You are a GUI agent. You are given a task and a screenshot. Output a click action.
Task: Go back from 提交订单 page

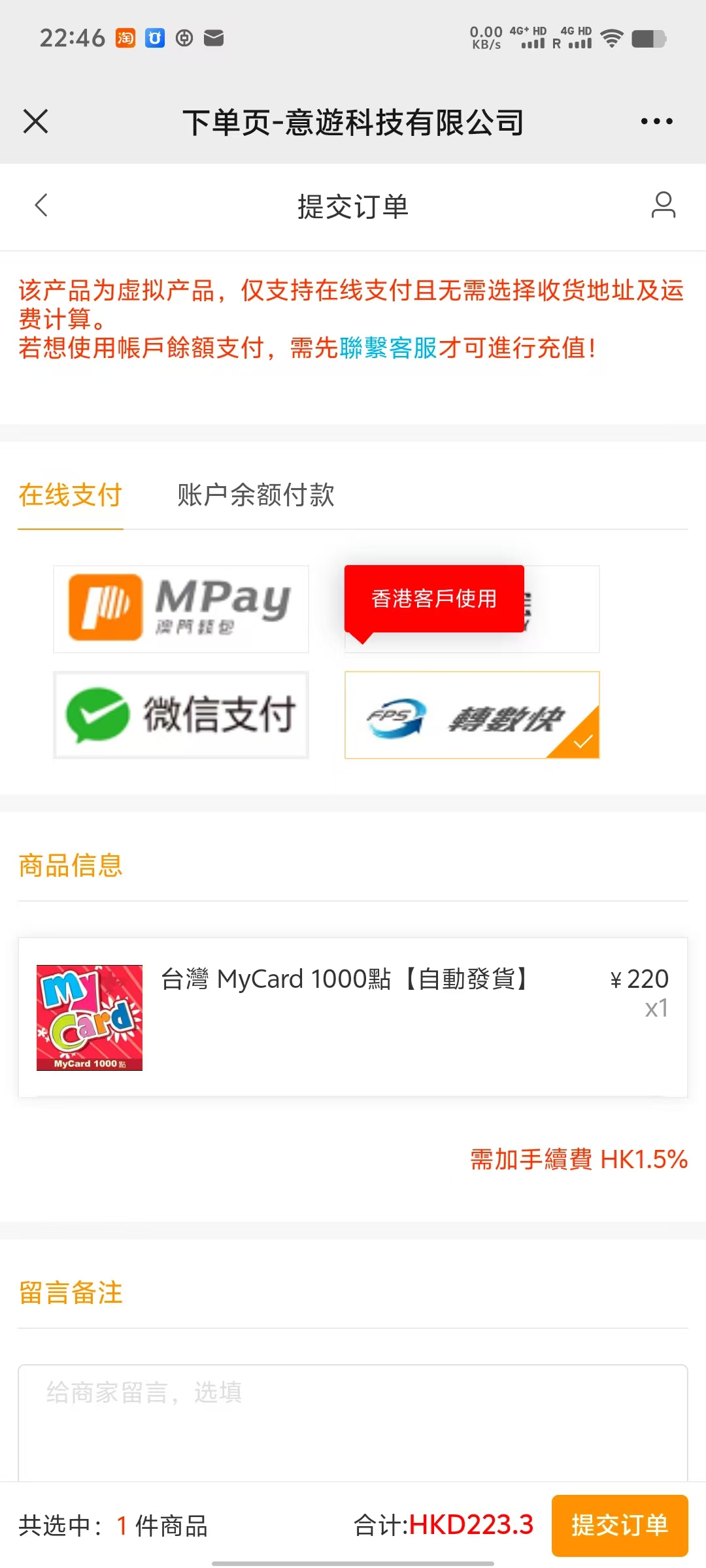pyautogui.click(x=41, y=205)
